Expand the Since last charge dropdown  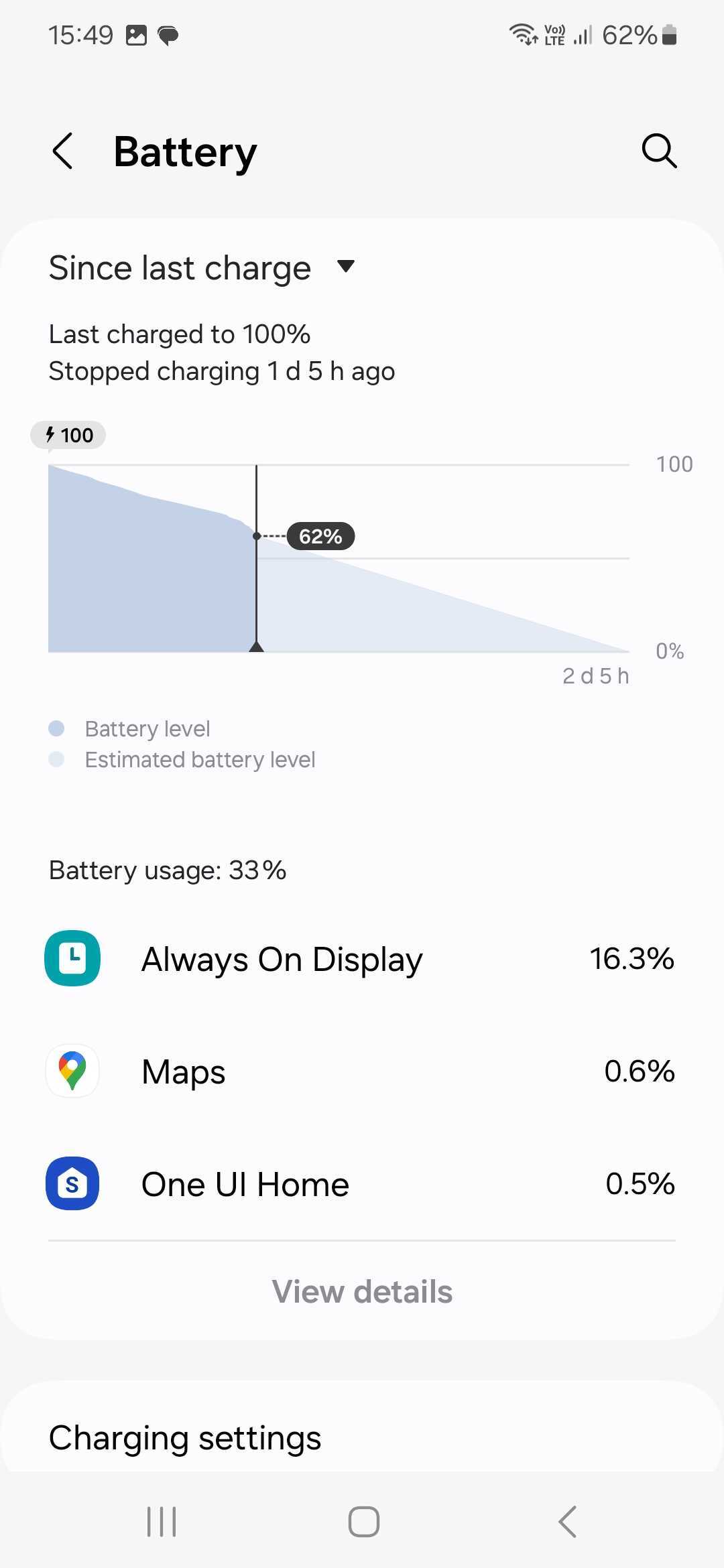click(x=201, y=268)
